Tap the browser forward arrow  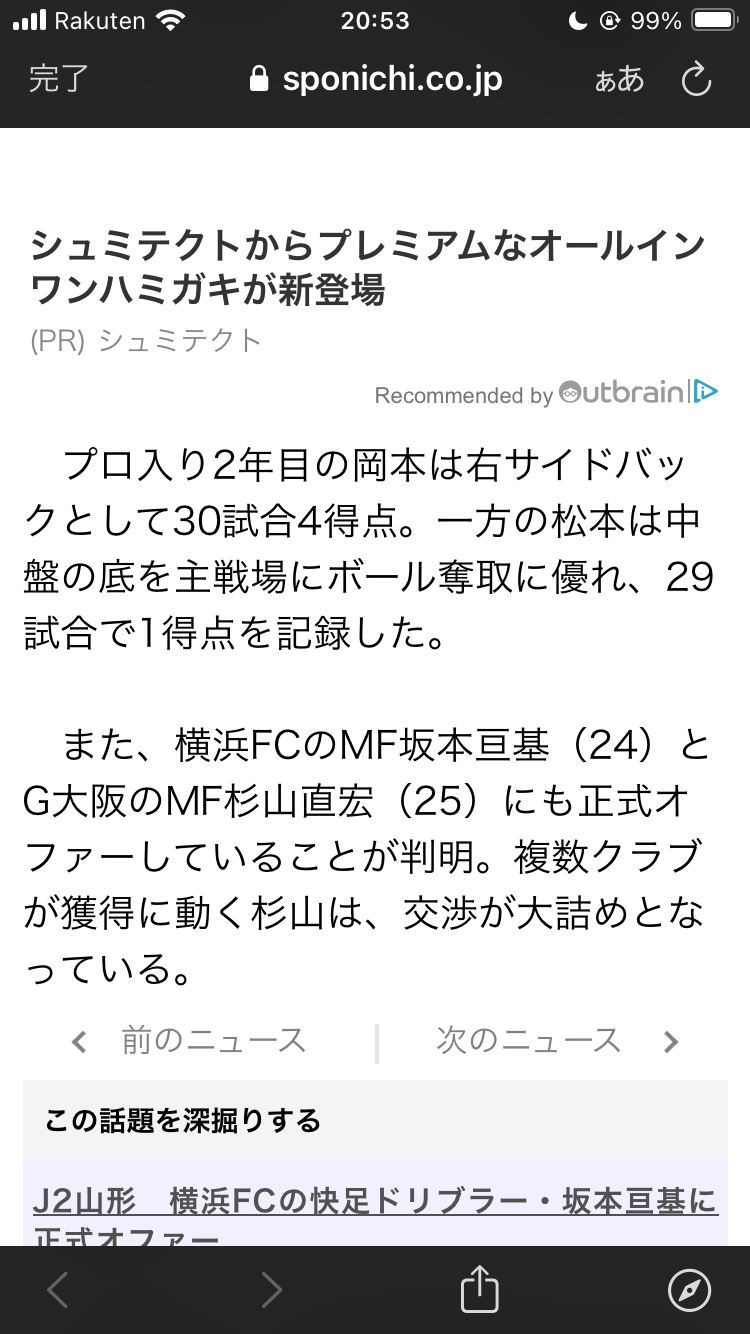click(272, 1290)
